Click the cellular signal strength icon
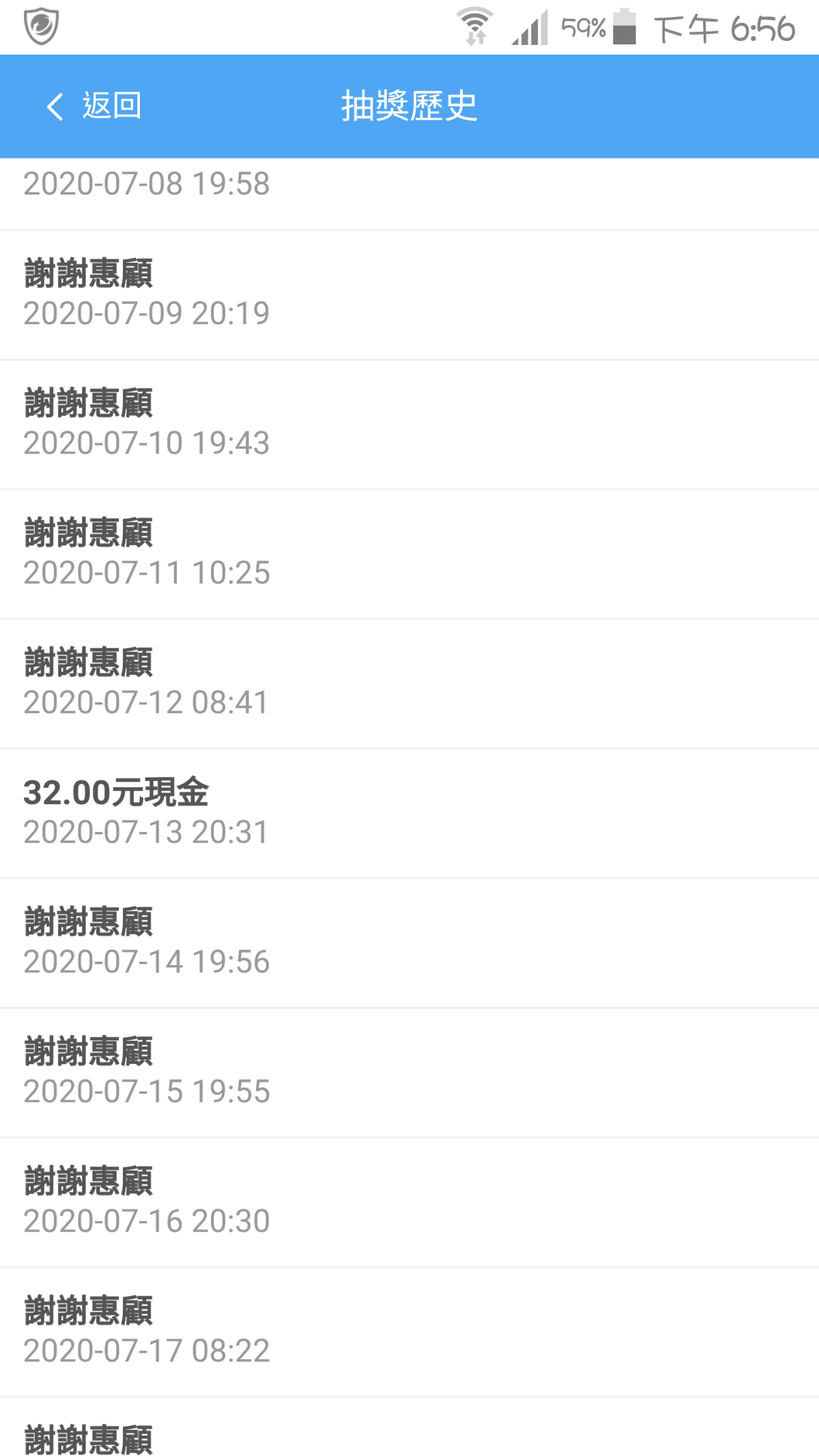 tap(529, 27)
